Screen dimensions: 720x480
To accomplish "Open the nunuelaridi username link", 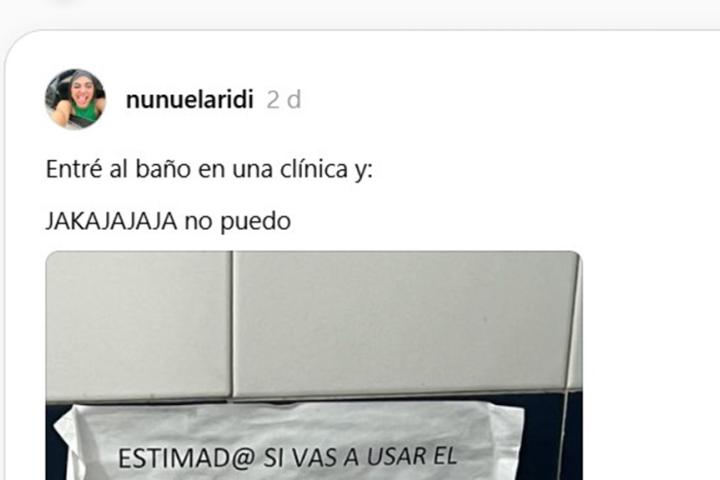I will tap(190, 100).
